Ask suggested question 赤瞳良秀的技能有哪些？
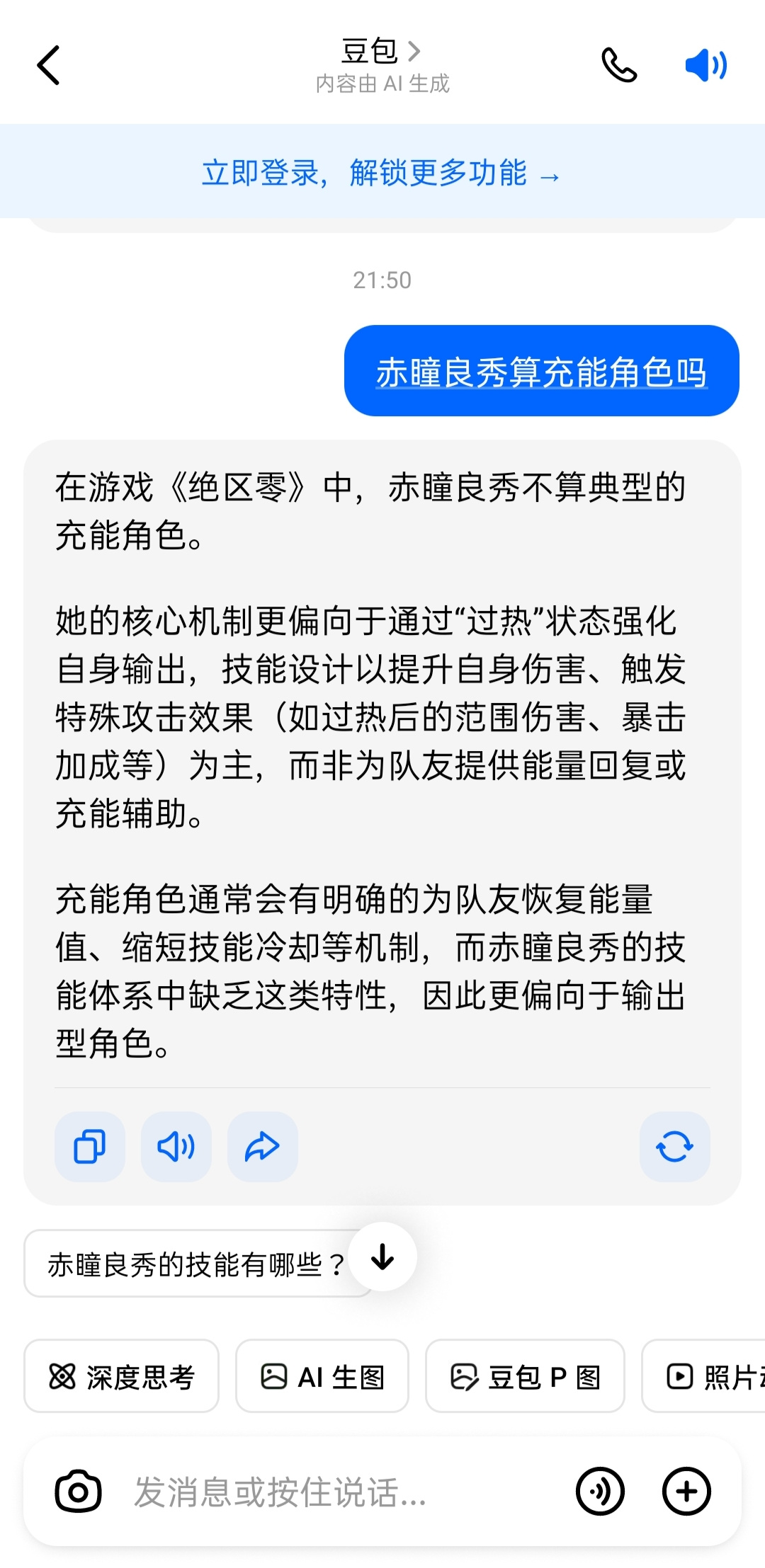 point(196,1264)
